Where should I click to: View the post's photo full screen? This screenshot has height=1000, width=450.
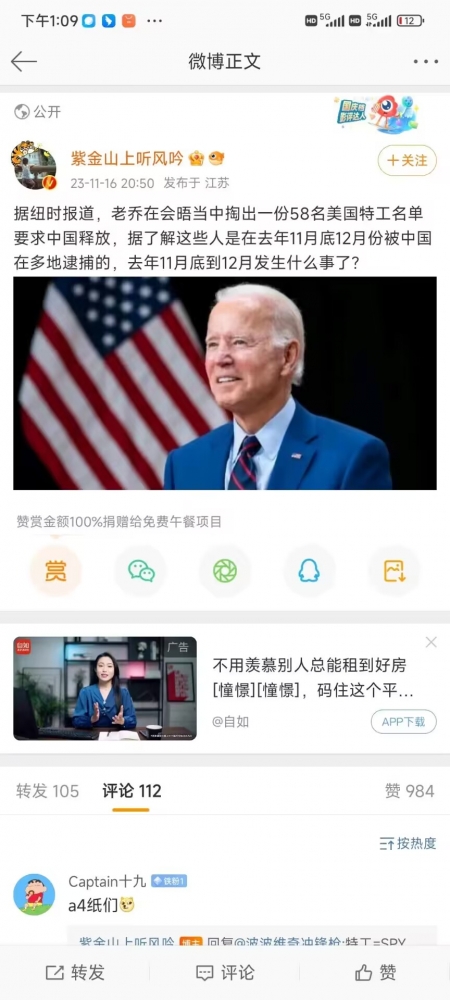[x=225, y=383]
